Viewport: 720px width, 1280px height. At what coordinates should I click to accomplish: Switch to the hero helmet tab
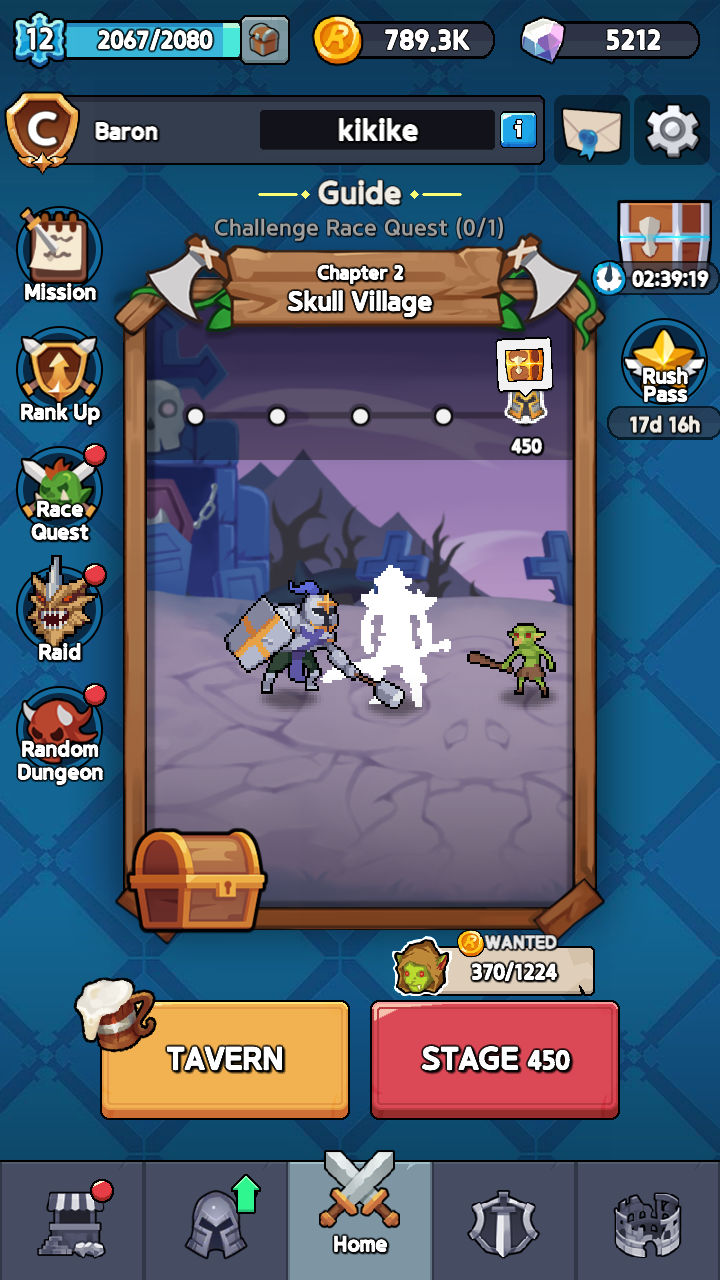pos(217,1220)
